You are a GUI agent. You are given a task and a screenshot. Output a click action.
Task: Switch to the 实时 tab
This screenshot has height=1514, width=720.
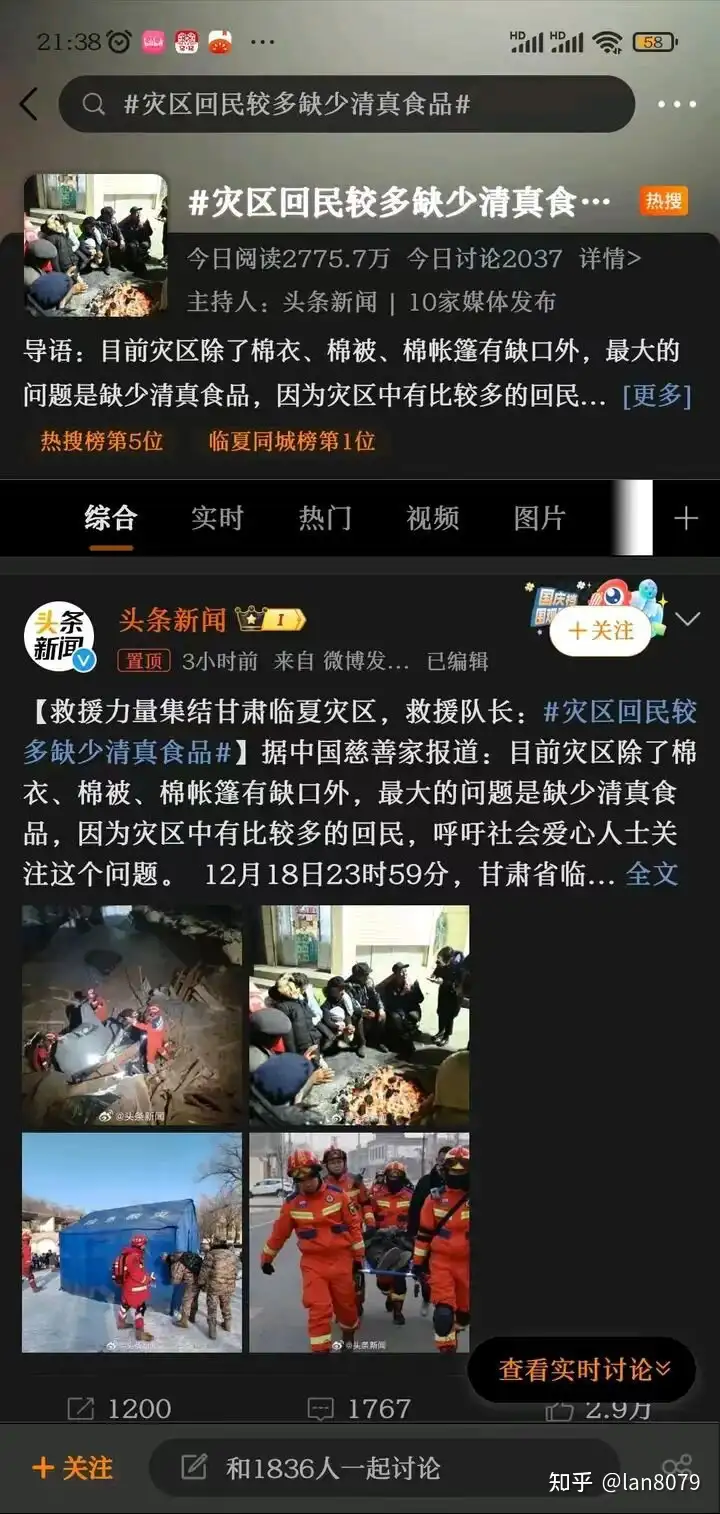[x=217, y=518]
